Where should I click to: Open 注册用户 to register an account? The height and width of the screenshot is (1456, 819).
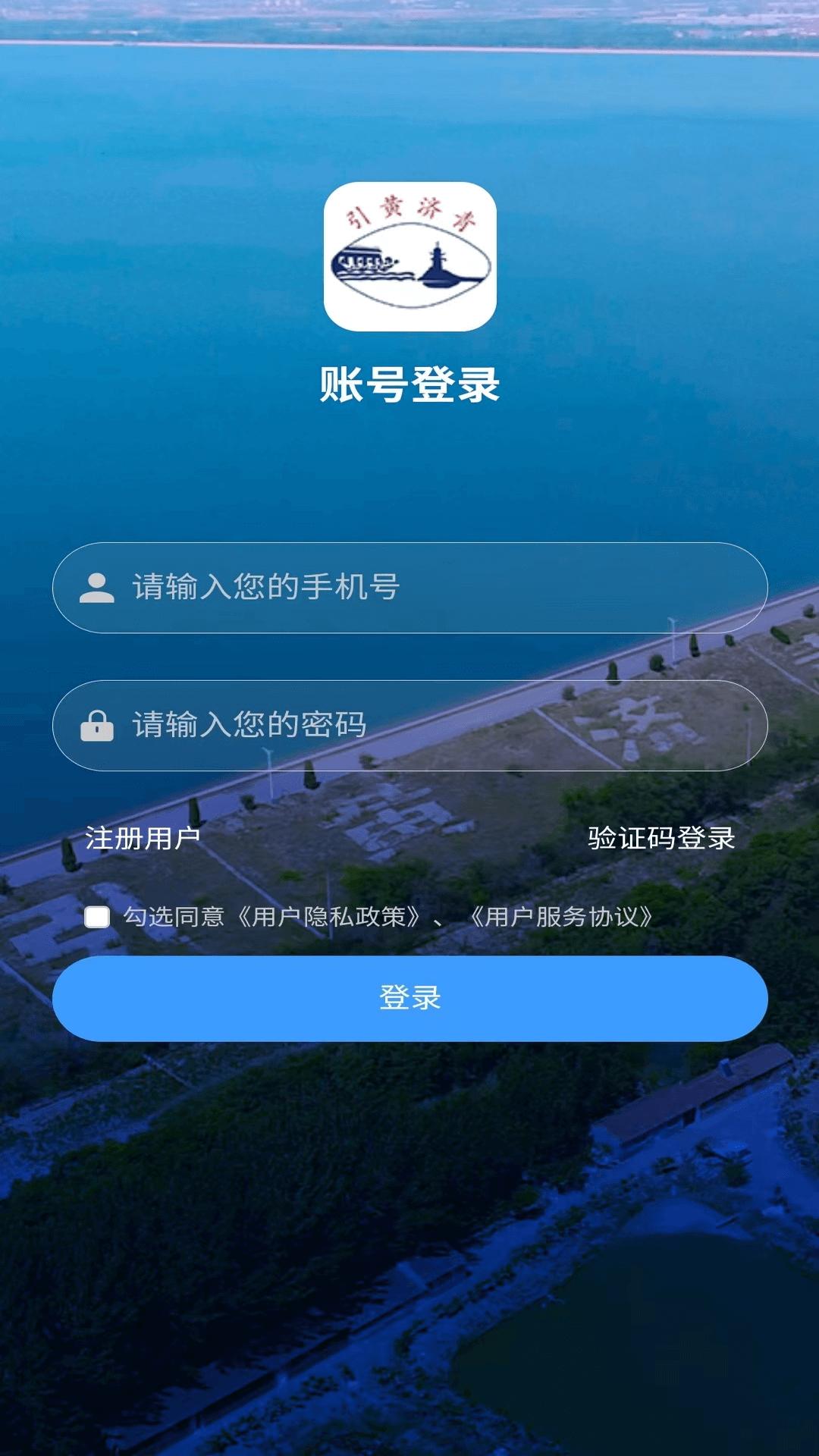tap(143, 838)
